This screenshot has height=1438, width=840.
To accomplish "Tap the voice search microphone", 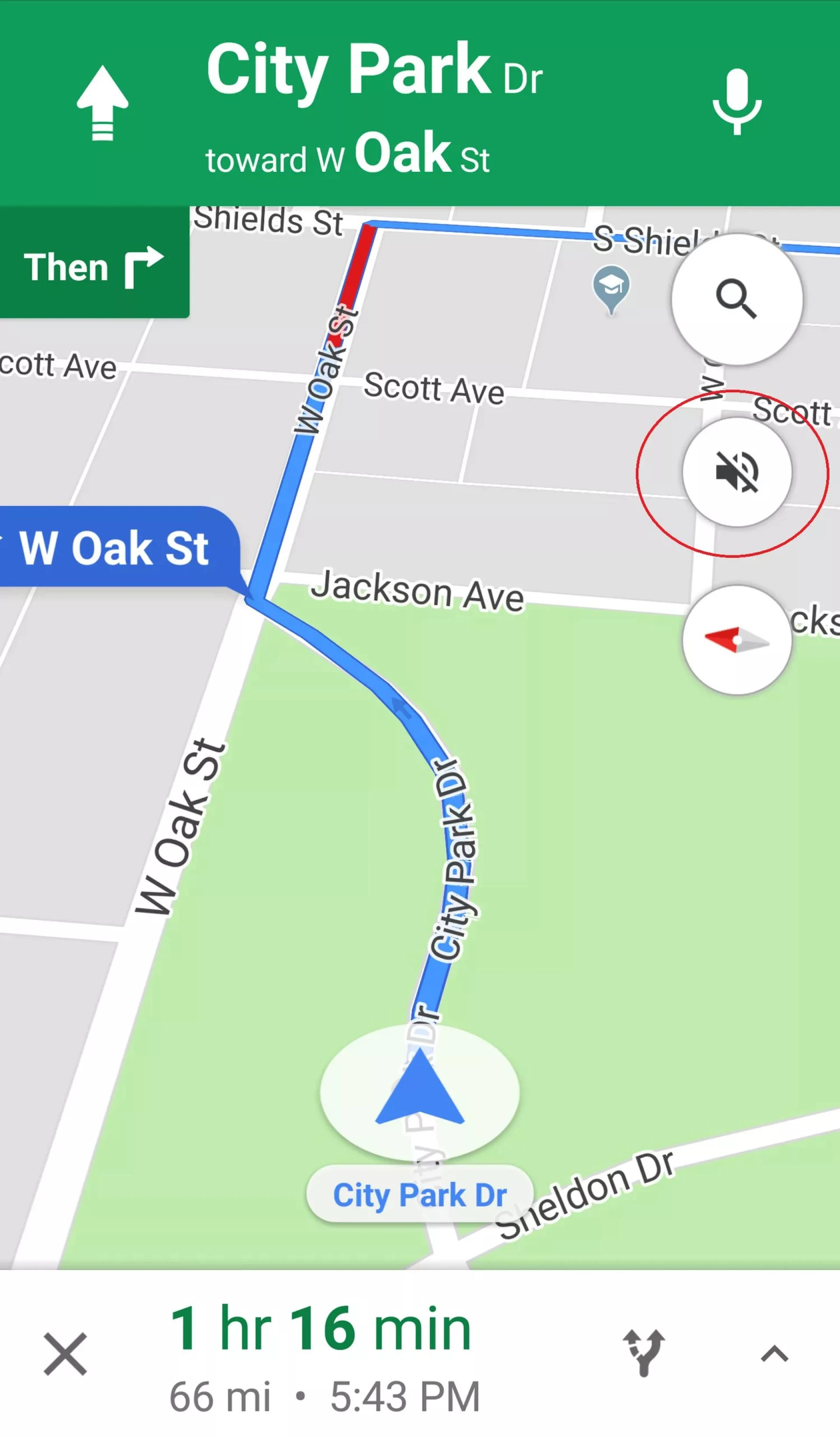I will (x=737, y=101).
